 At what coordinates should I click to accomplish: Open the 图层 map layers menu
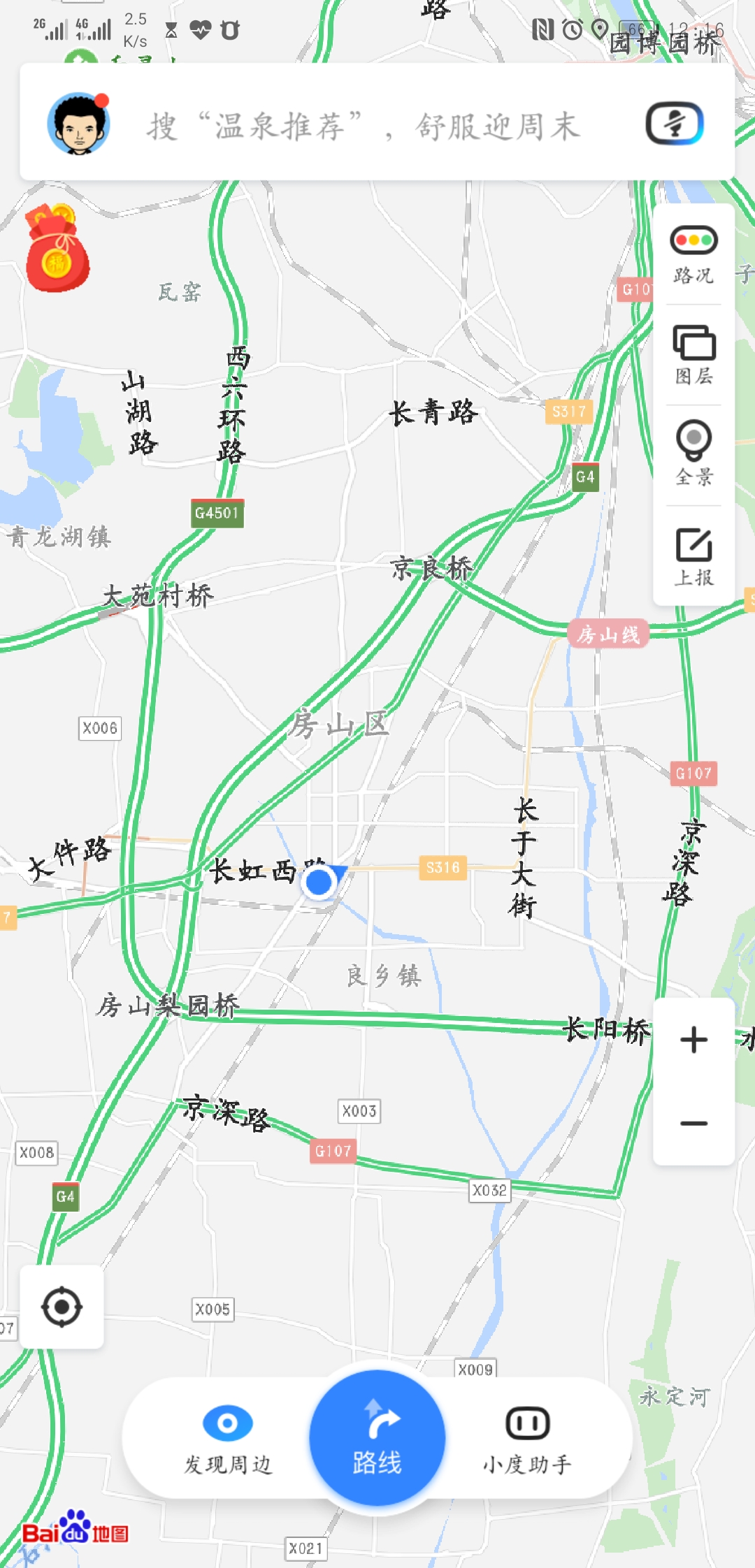pos(693,355)
